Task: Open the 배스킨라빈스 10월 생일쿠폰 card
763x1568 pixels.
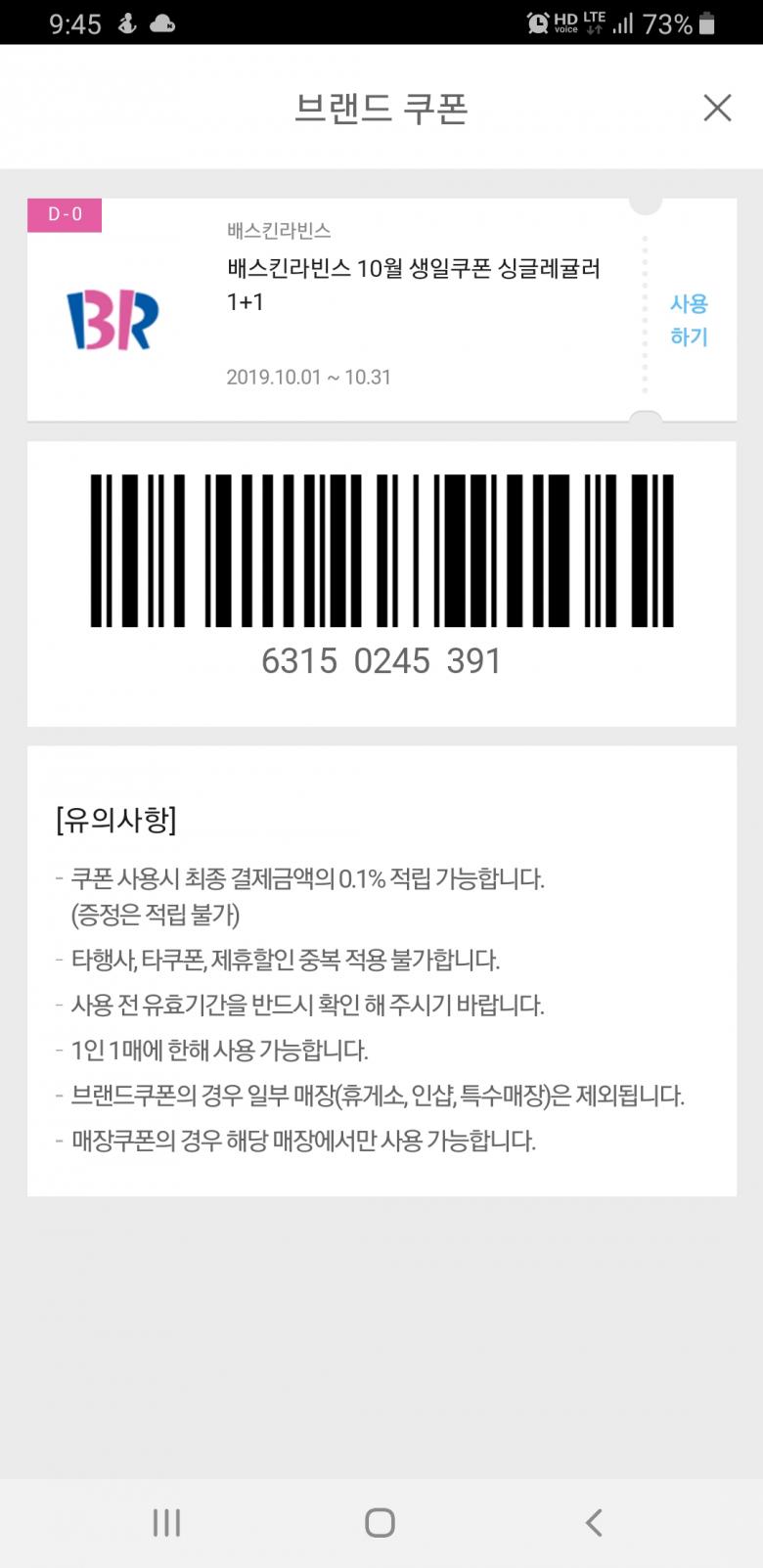Action: pyautogui.click(x=413, y=284)
